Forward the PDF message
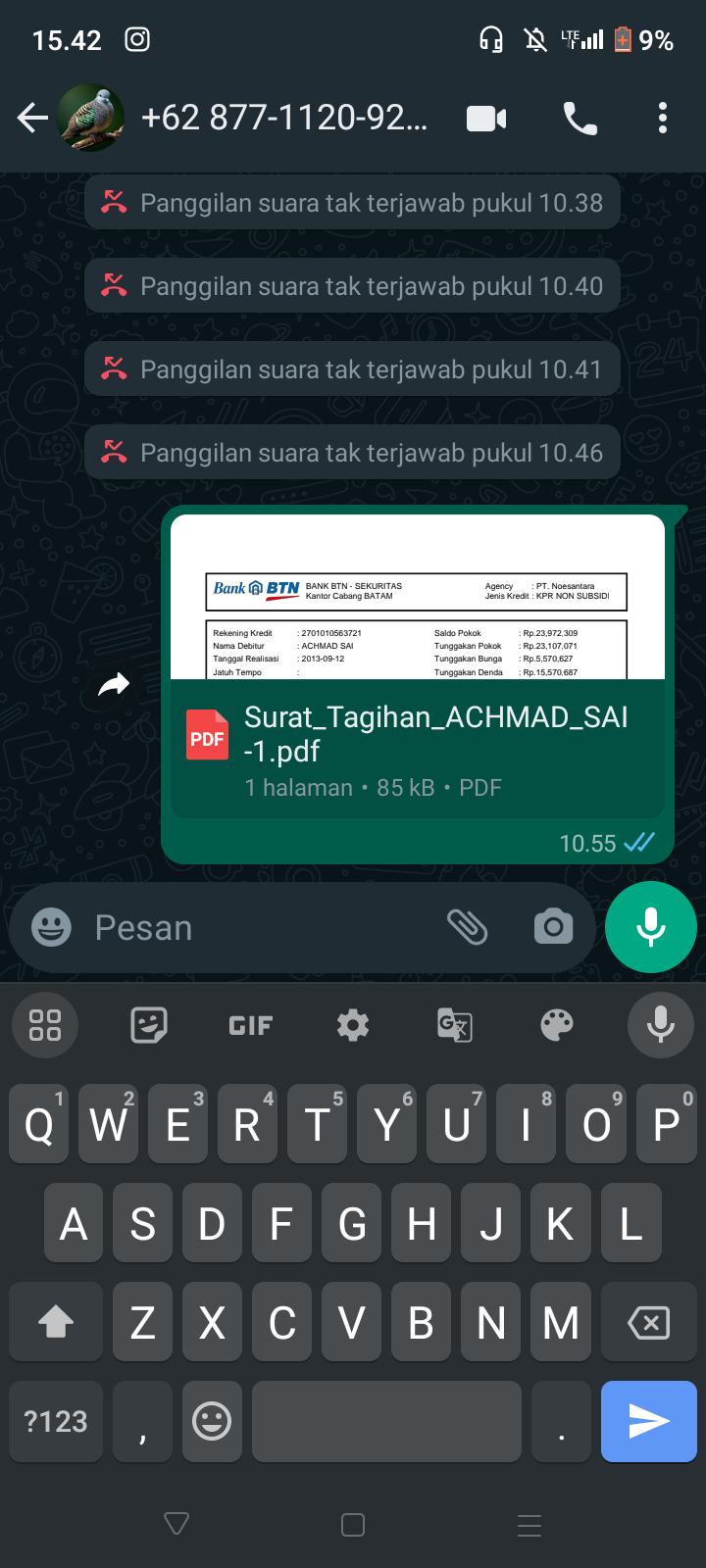 114,685
